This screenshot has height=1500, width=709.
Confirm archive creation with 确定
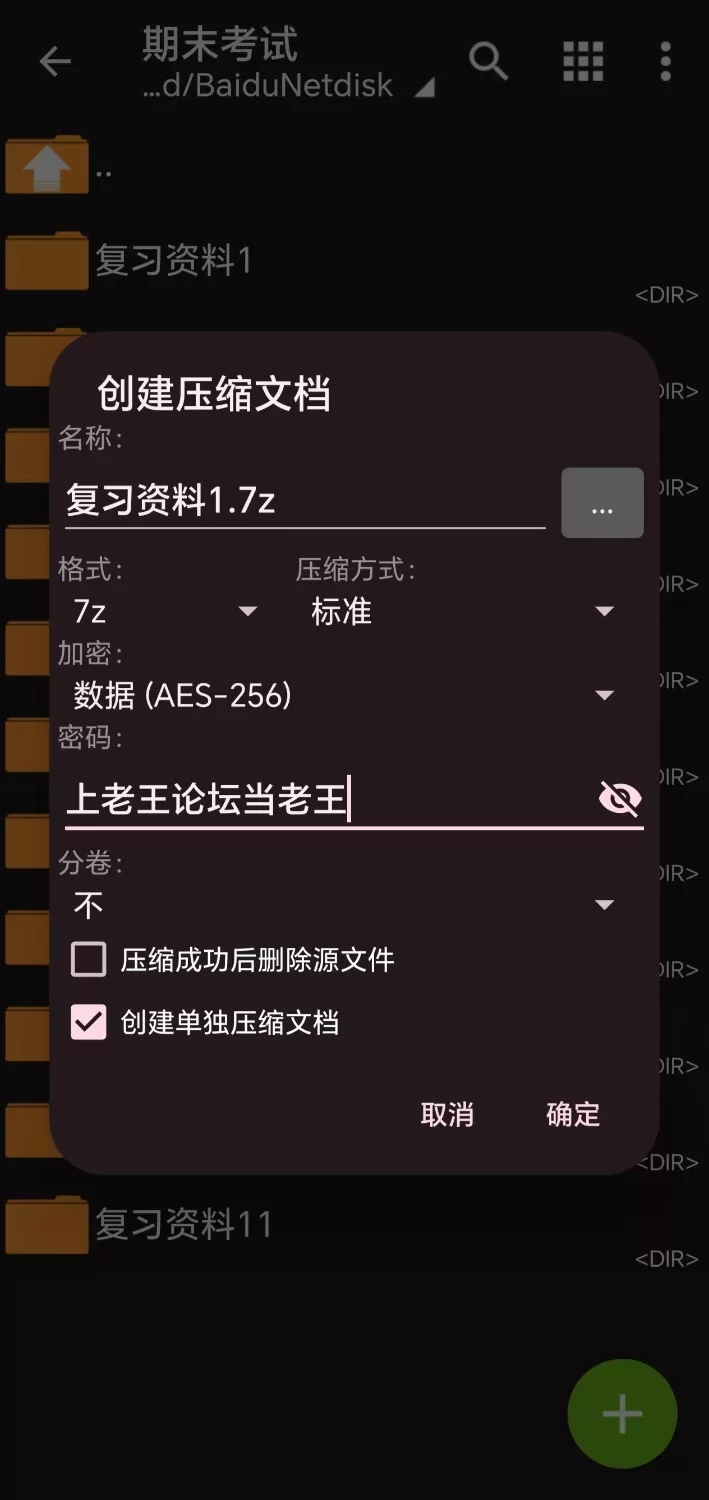573,1114
